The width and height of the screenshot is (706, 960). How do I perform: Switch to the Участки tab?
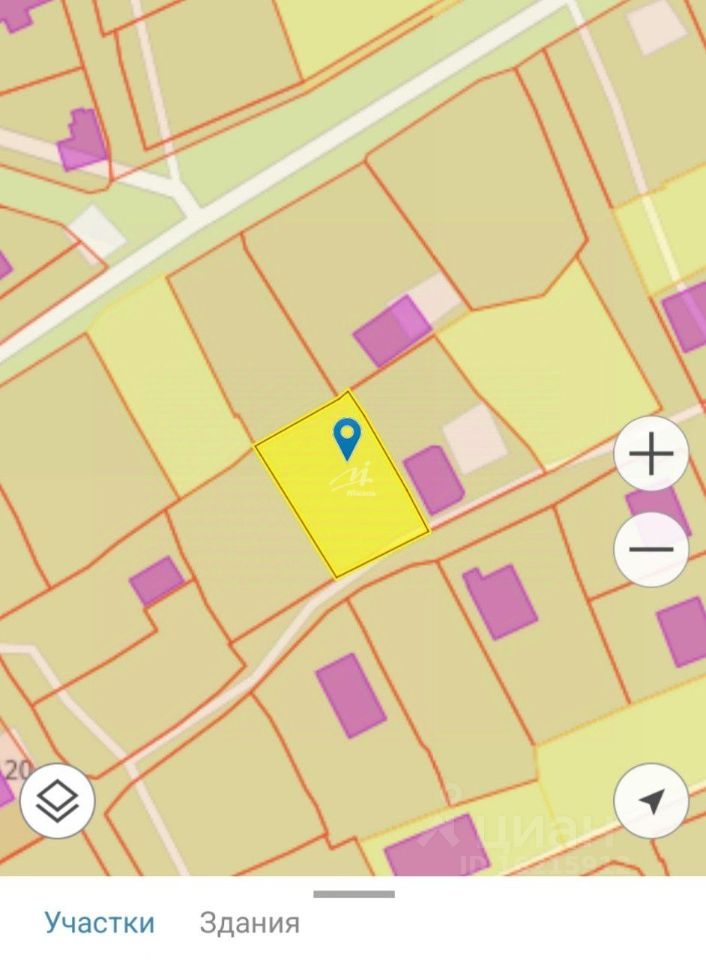pyautogui.click(x=99, y=922)
